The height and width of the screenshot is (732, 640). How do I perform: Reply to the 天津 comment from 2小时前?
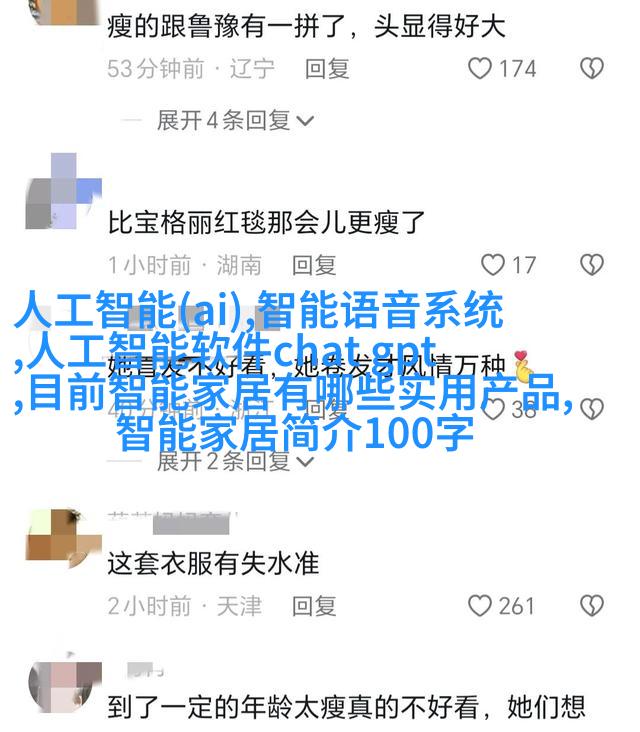coord(314,606)
